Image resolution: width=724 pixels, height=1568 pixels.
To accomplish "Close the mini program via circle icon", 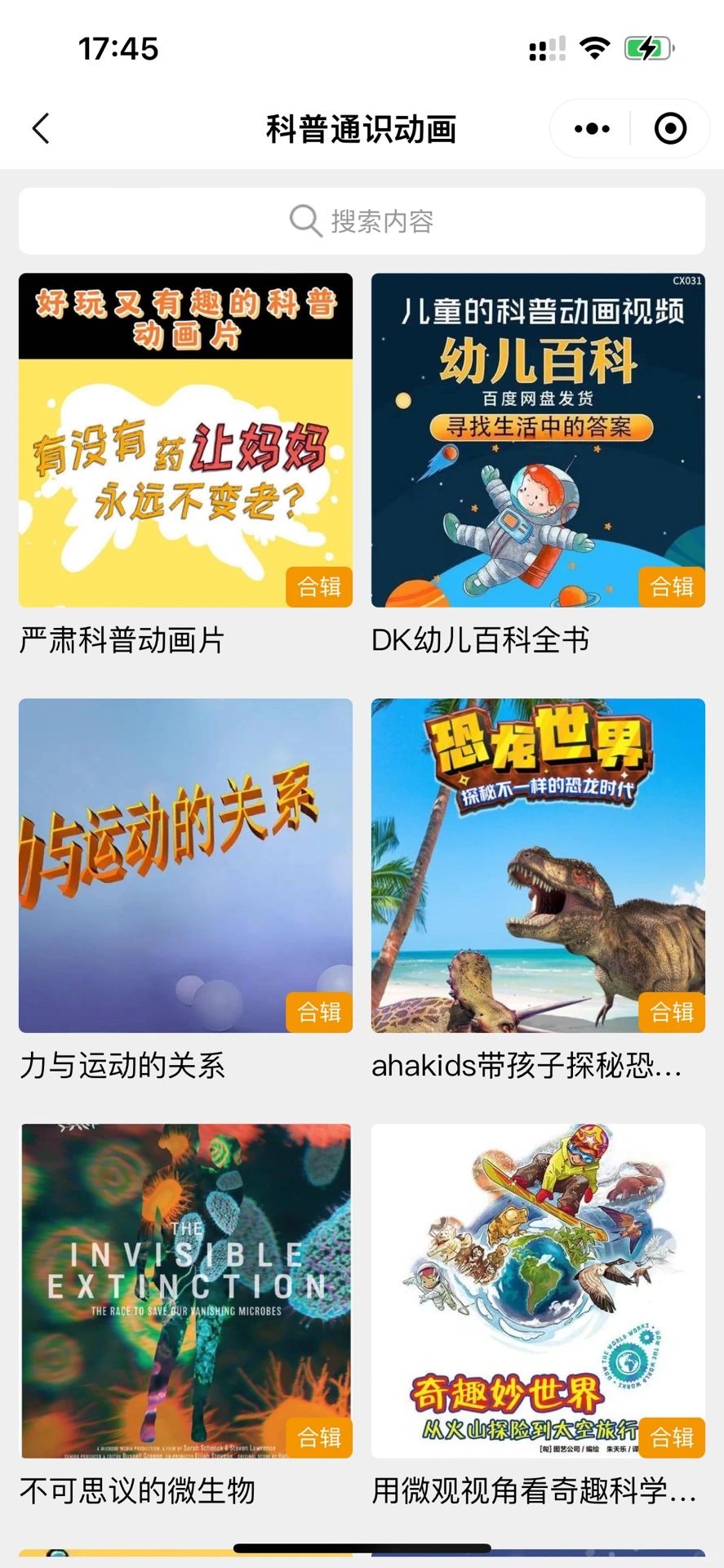I will [x=670, y=129].
